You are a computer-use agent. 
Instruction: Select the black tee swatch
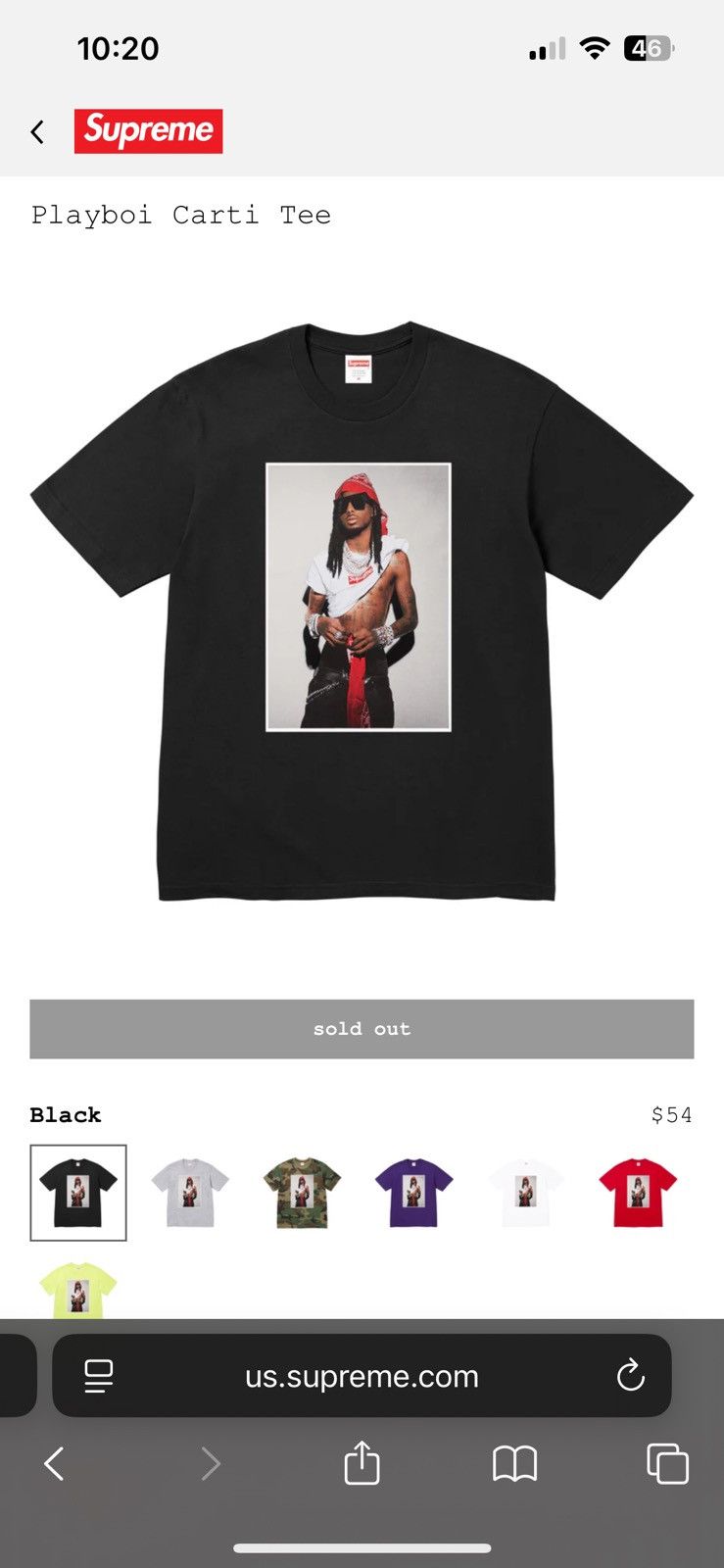click(78, 1192)
